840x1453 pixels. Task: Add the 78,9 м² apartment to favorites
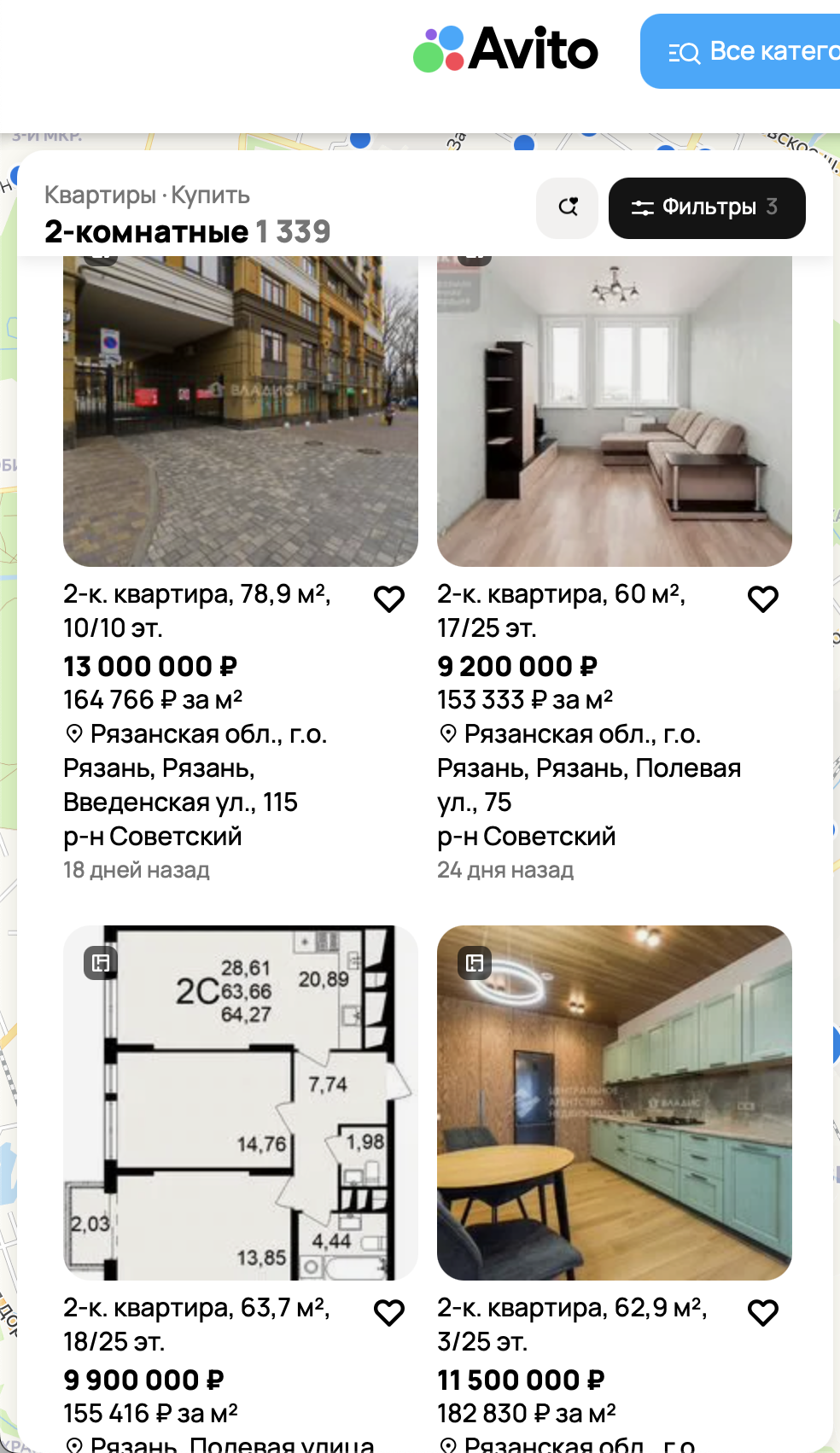389,599
